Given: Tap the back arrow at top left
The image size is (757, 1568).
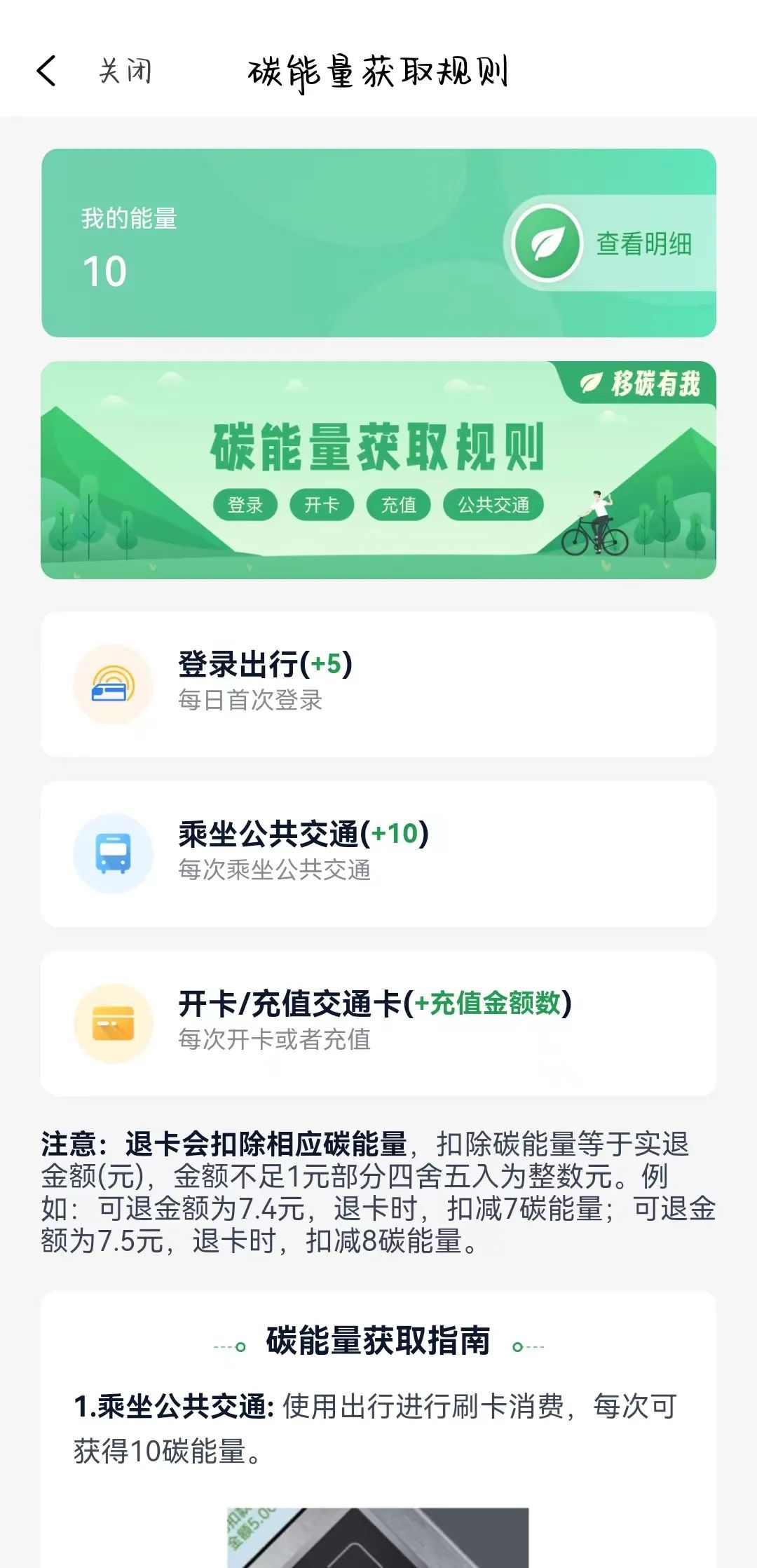Looking at the screenshot, I should click(46, 70).
